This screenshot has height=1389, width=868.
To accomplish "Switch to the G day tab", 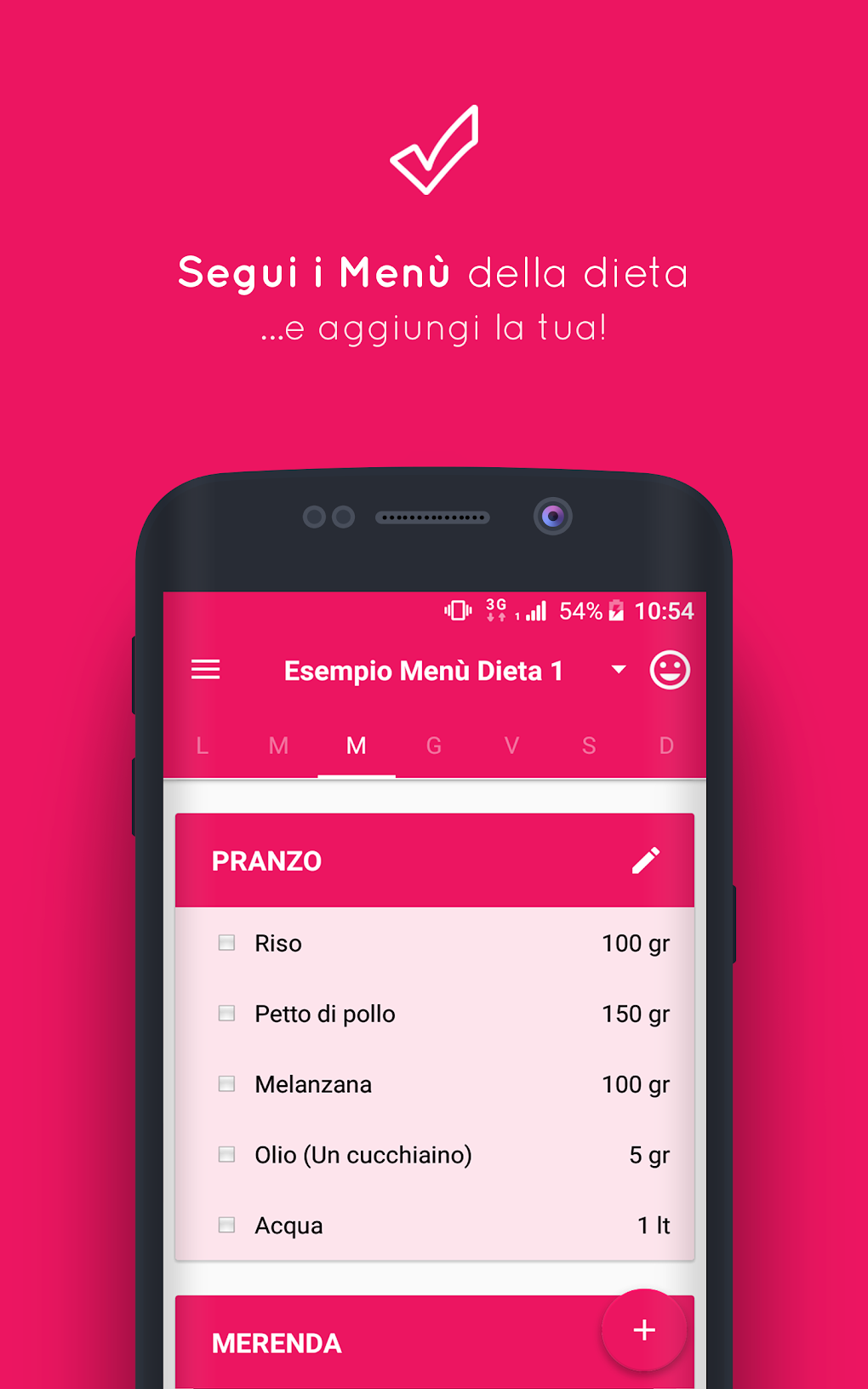I will pos(434,746).
